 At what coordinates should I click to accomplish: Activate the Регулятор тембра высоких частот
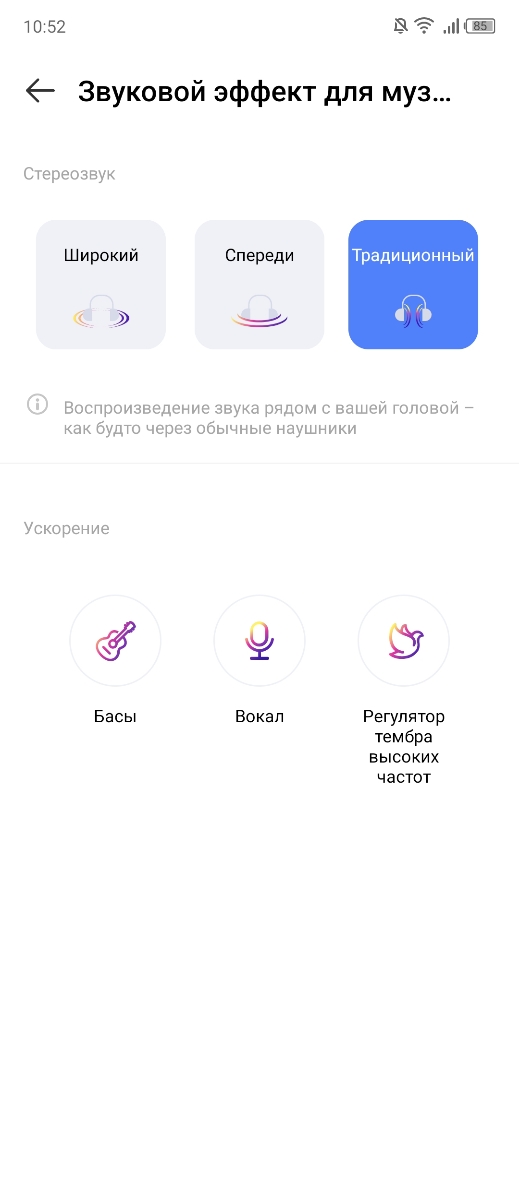[x=404, y=641]
